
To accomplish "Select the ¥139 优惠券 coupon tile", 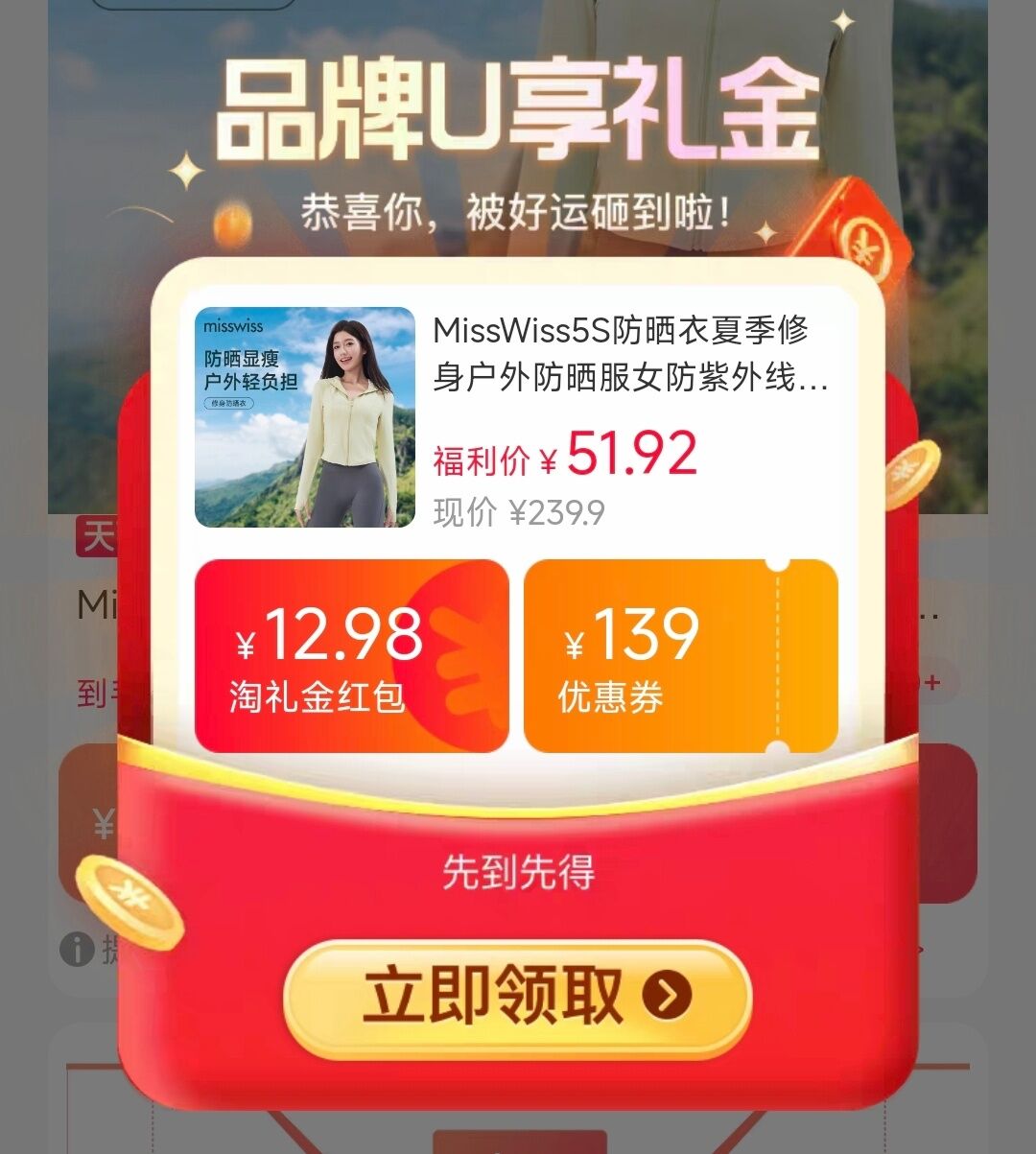I will pyautogui.click(x=680, y=656).
